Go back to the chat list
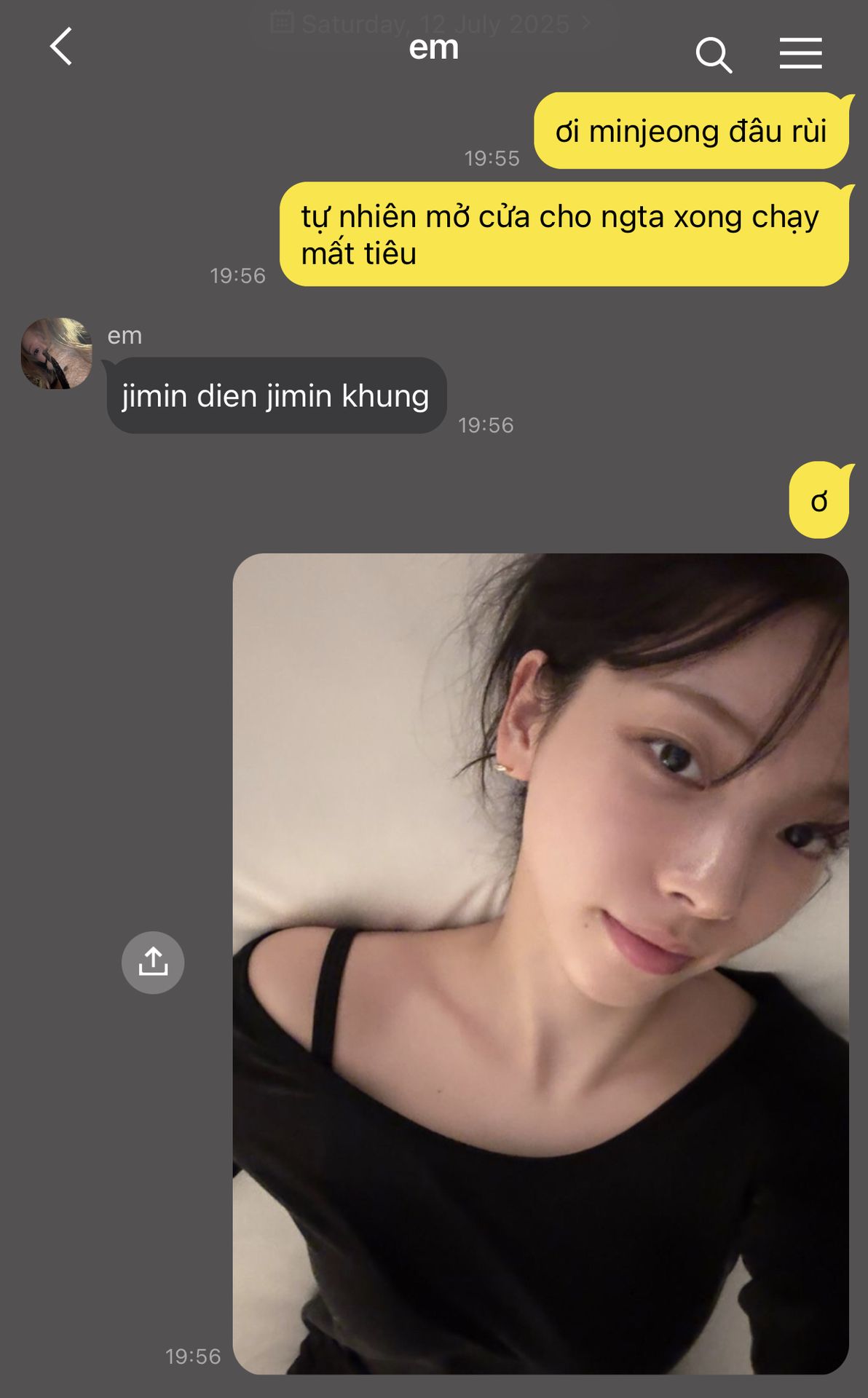 [61, 47]
